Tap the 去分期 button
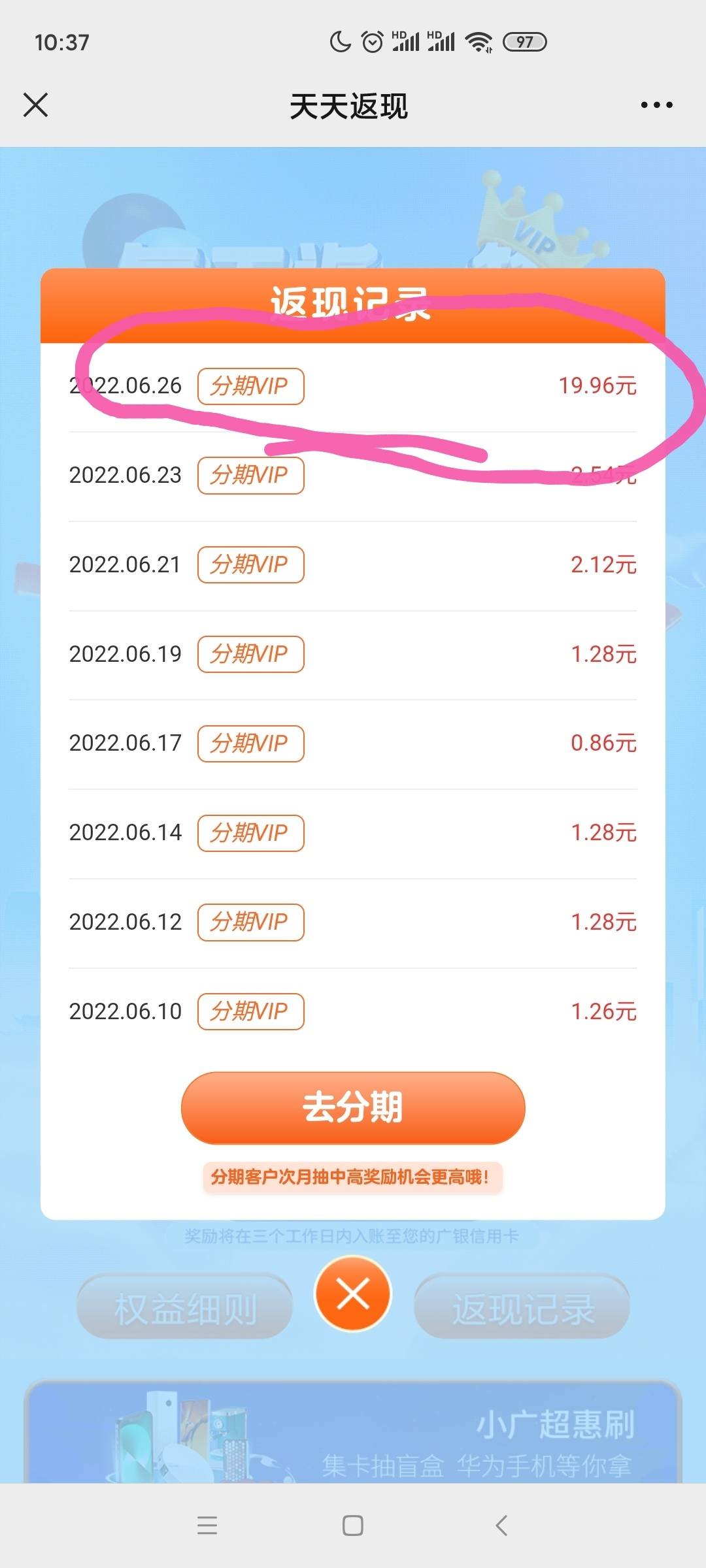Viewport: 706px width, 1568px height. coord(353,1107)
